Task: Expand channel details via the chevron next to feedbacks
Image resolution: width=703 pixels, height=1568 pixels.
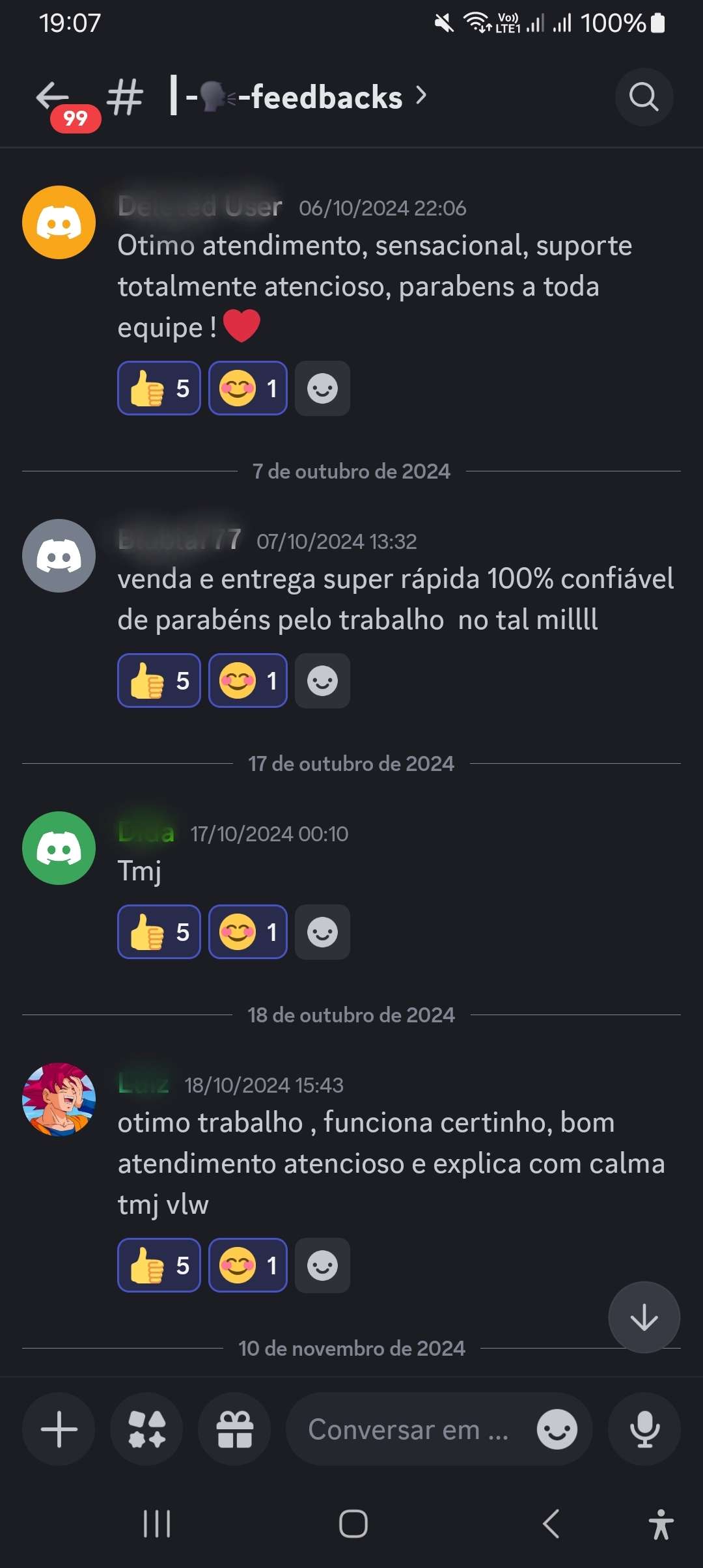Action: coord(421,96)
